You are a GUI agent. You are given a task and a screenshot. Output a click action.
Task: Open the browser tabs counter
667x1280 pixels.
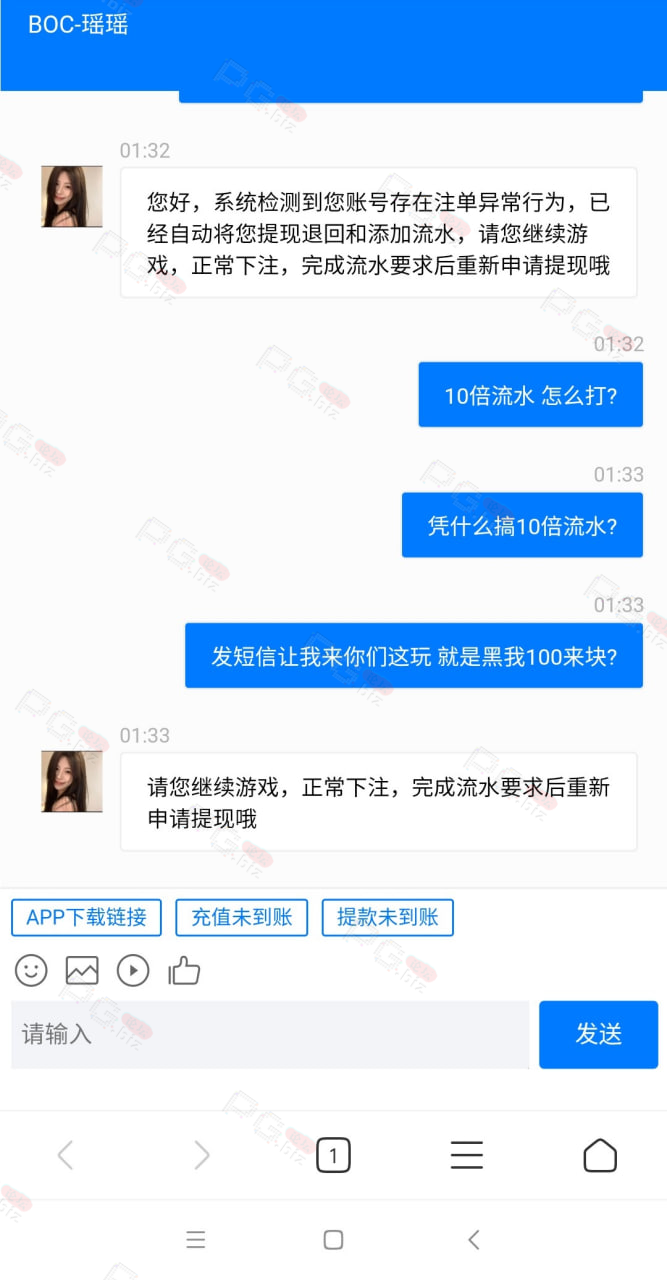[333, 1156]
